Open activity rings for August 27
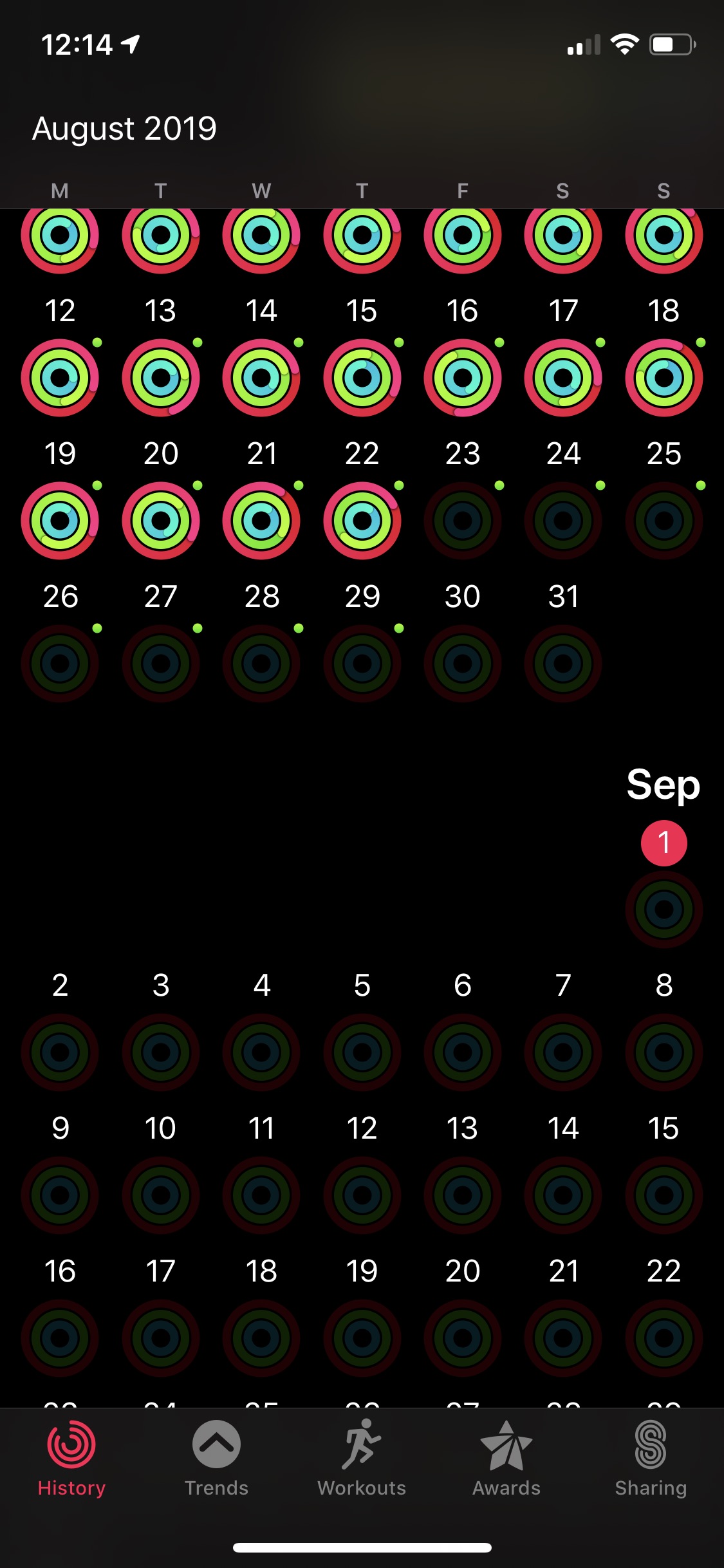 point(161,664)
